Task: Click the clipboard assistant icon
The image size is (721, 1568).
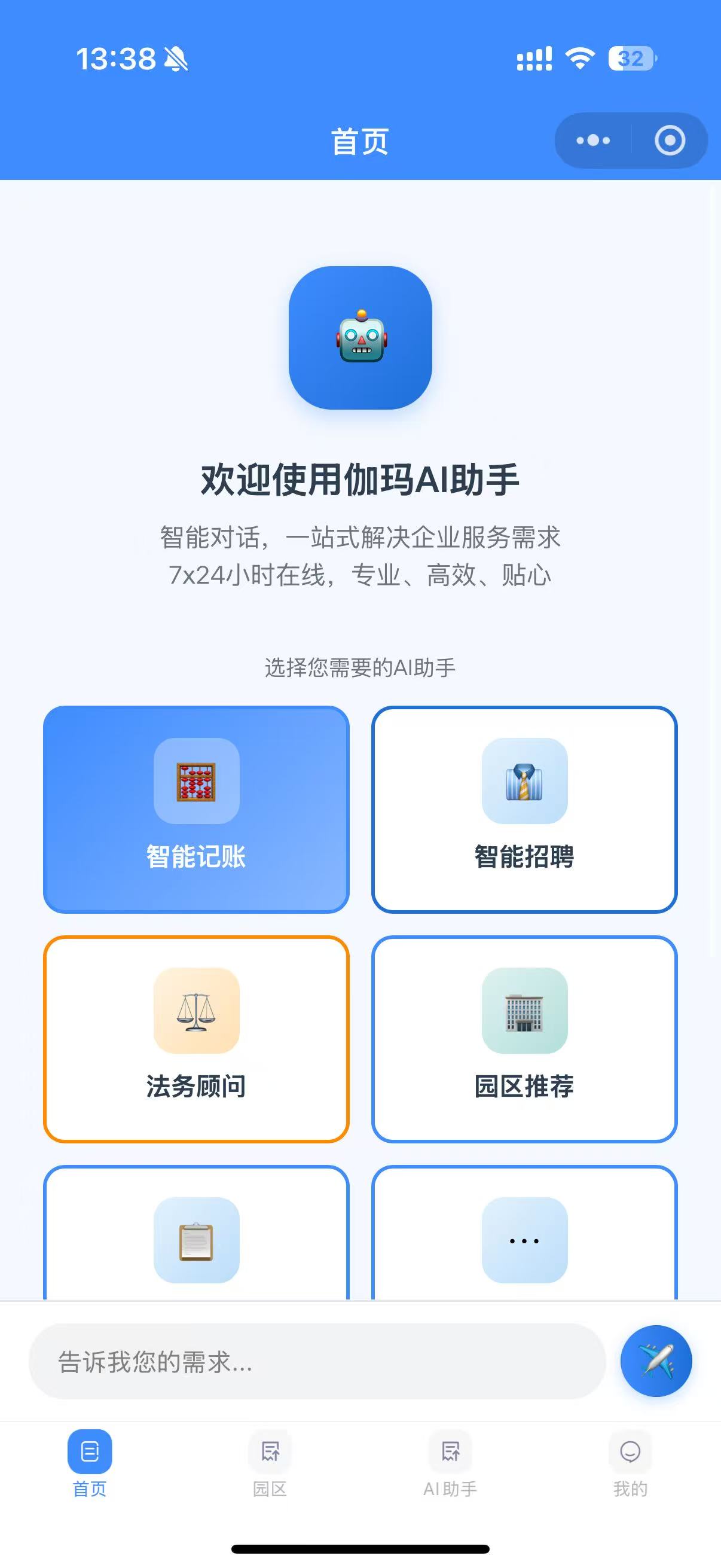Action: (196, 1238)
